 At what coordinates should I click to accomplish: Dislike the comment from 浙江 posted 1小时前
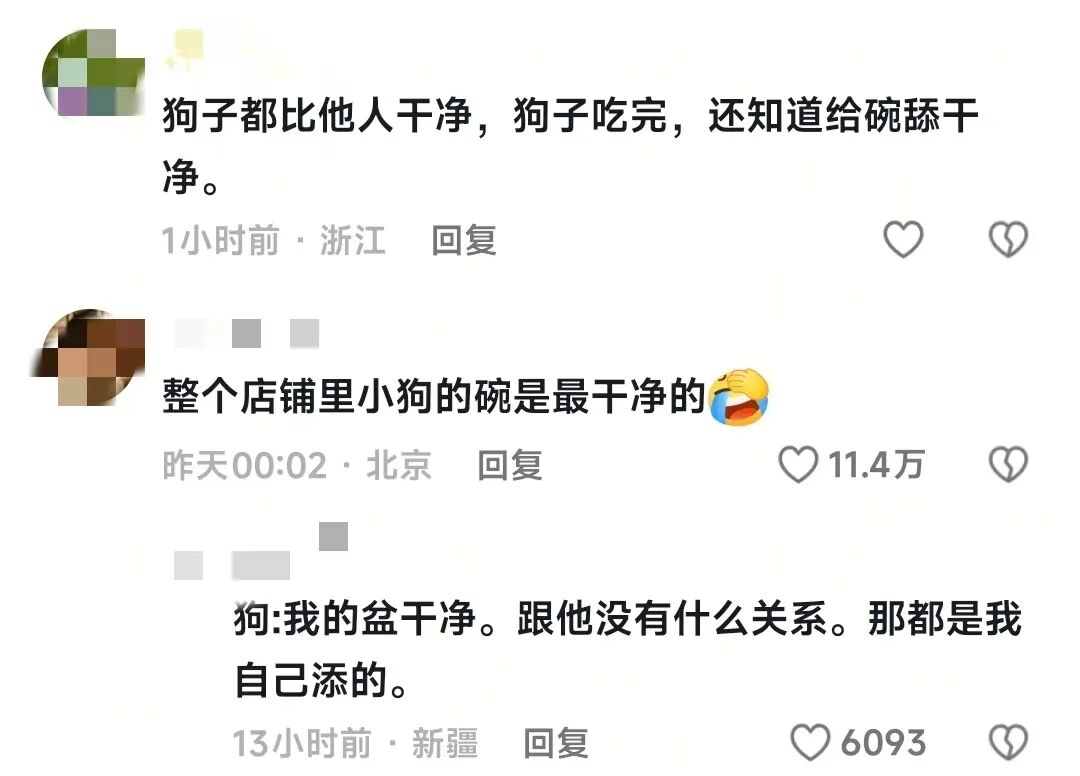1007,240
